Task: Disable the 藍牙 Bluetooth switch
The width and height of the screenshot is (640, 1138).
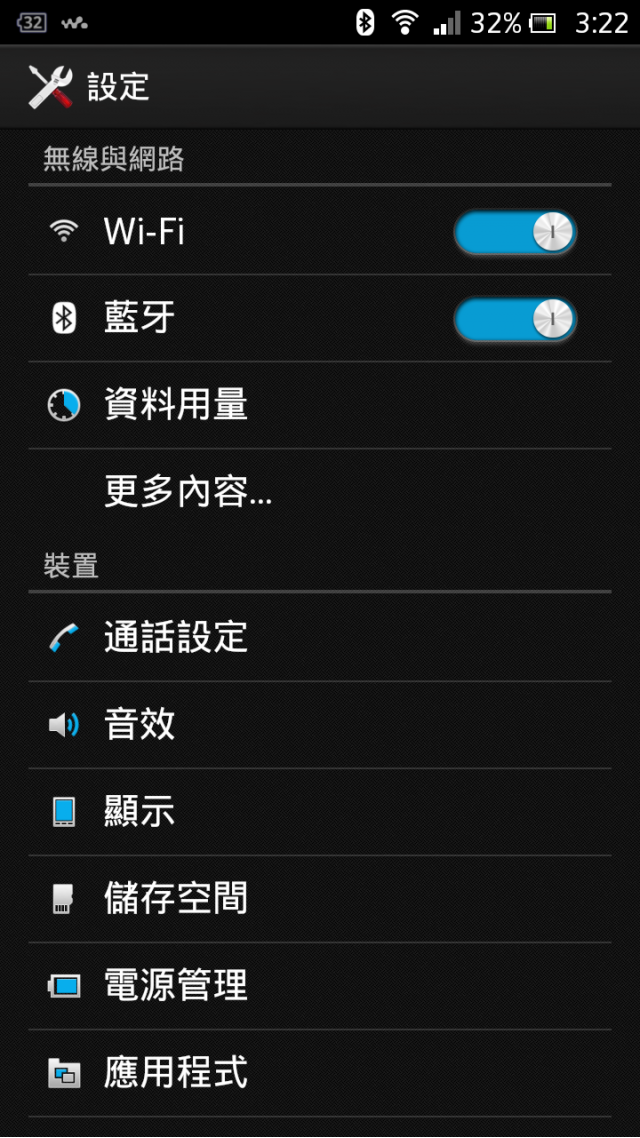Action: [516, 319]
